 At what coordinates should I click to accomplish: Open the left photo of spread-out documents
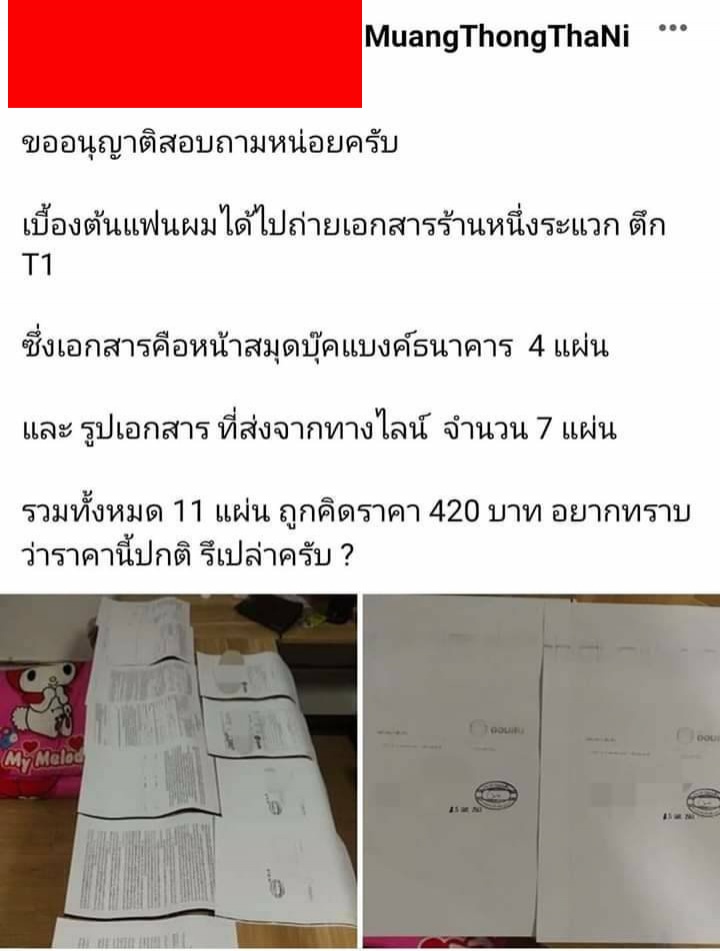[x=178, y=770]
